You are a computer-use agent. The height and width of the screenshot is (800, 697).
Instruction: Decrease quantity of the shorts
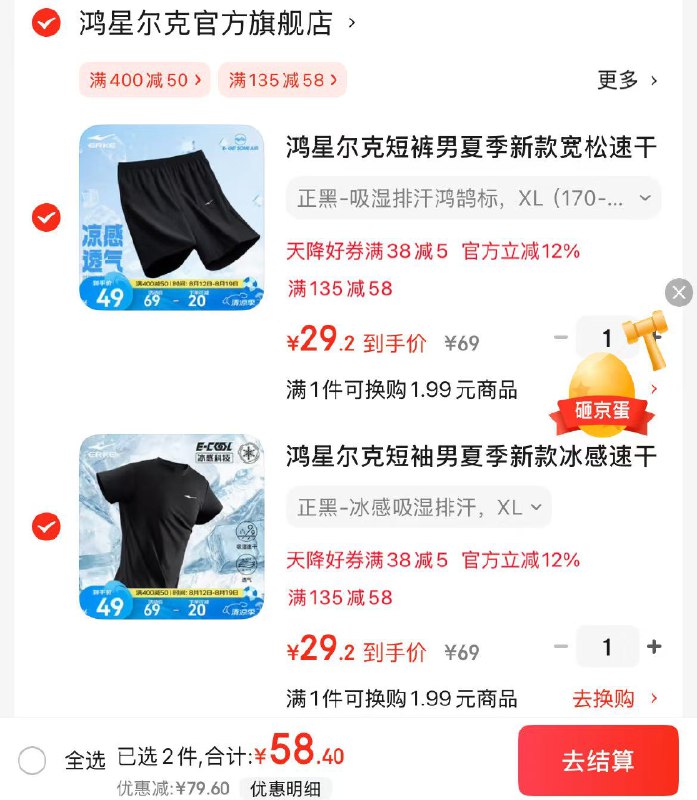561,338
